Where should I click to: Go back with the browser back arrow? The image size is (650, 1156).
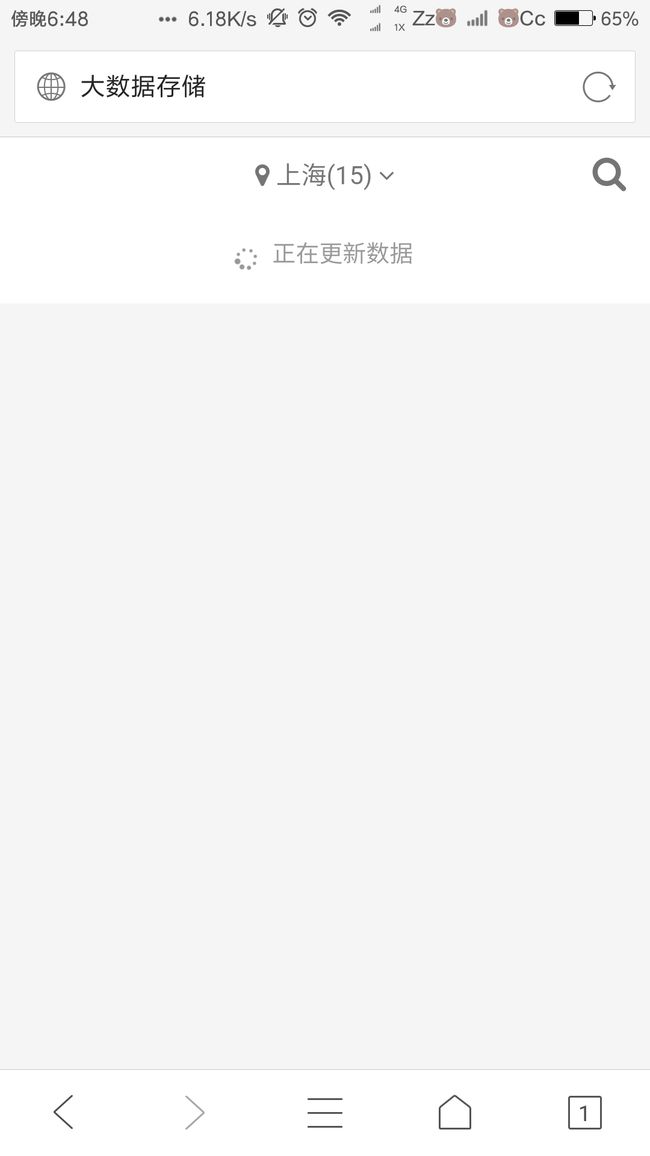coord(64,1112)
